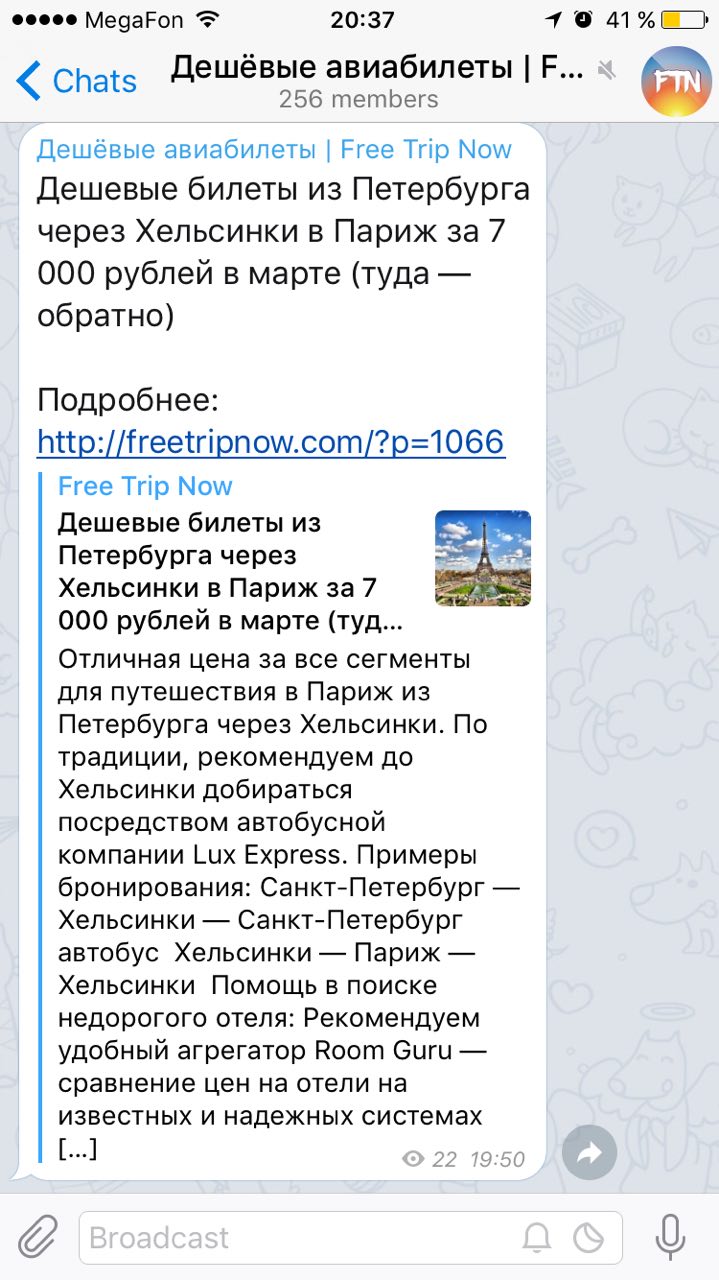Open the Eiffel Tower preview thumbnail
Screen dimensions: 719x1280
pyautogui.click(x=483, y=558)
